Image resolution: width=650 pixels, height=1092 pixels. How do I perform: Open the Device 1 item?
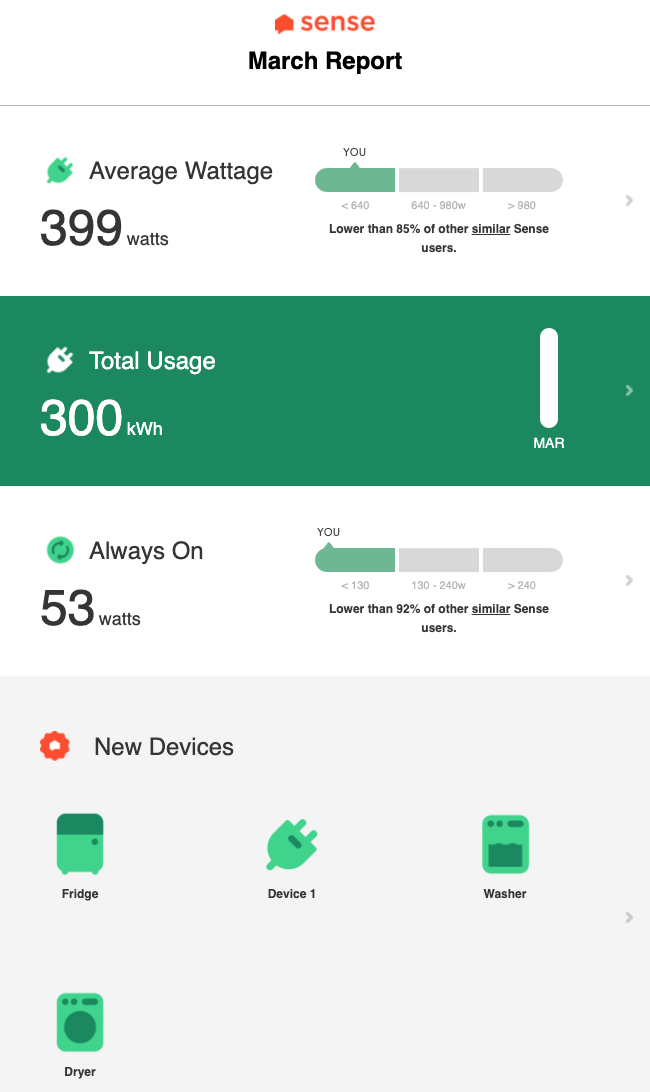coord(291,855)
